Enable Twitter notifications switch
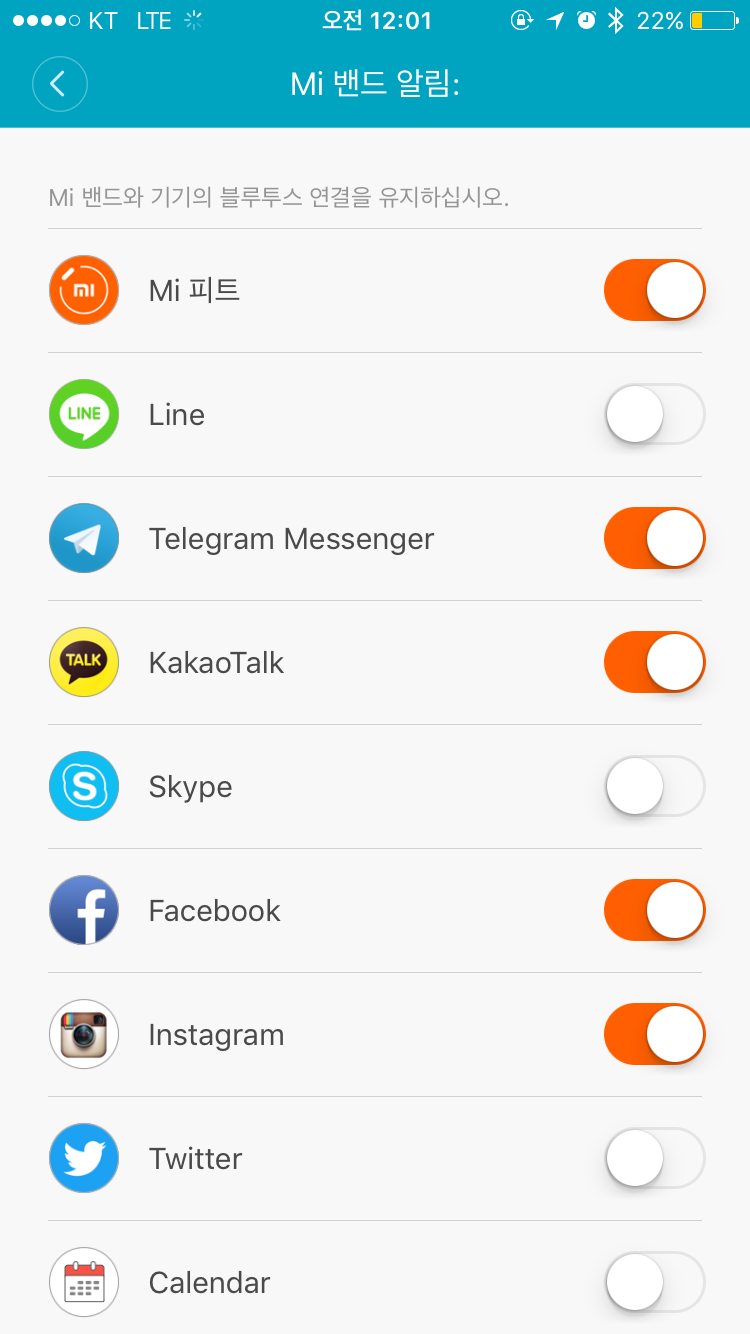The height and width of the screenshot is (1334, 750). [654, 1159]
